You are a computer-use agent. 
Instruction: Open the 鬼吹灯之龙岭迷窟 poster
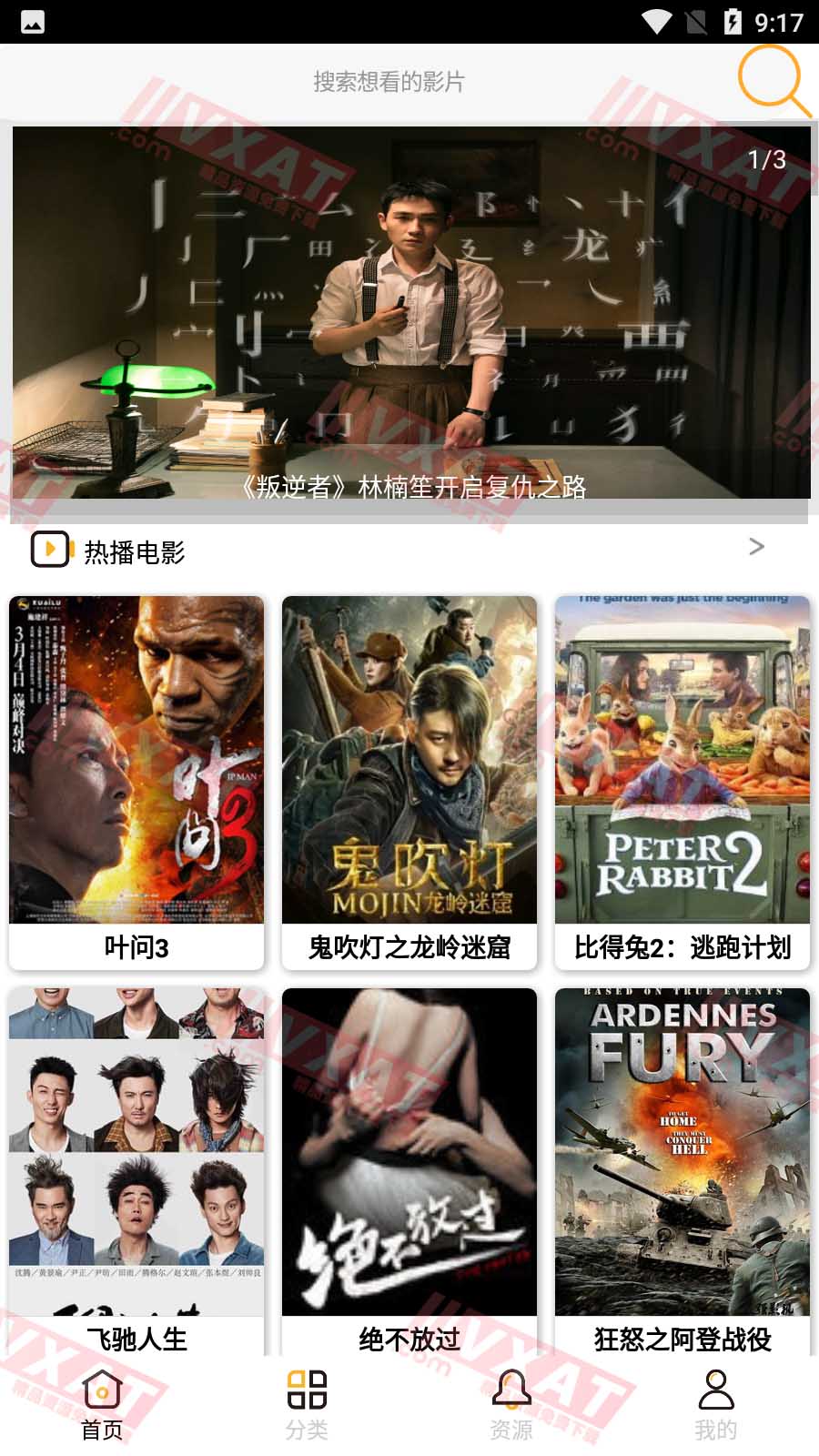coord(409,764)
